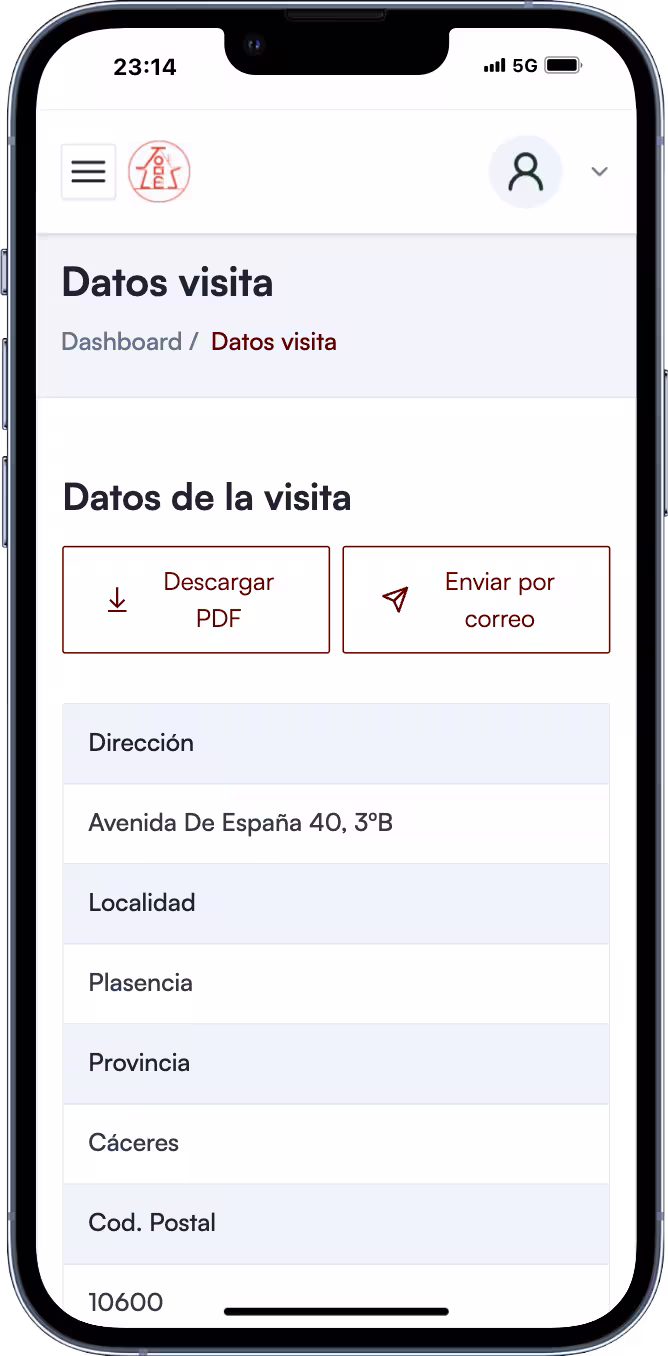Tap the house logo in the header
The height and width of the screenshot is (1356, 668).
click(x=159, y=172)
